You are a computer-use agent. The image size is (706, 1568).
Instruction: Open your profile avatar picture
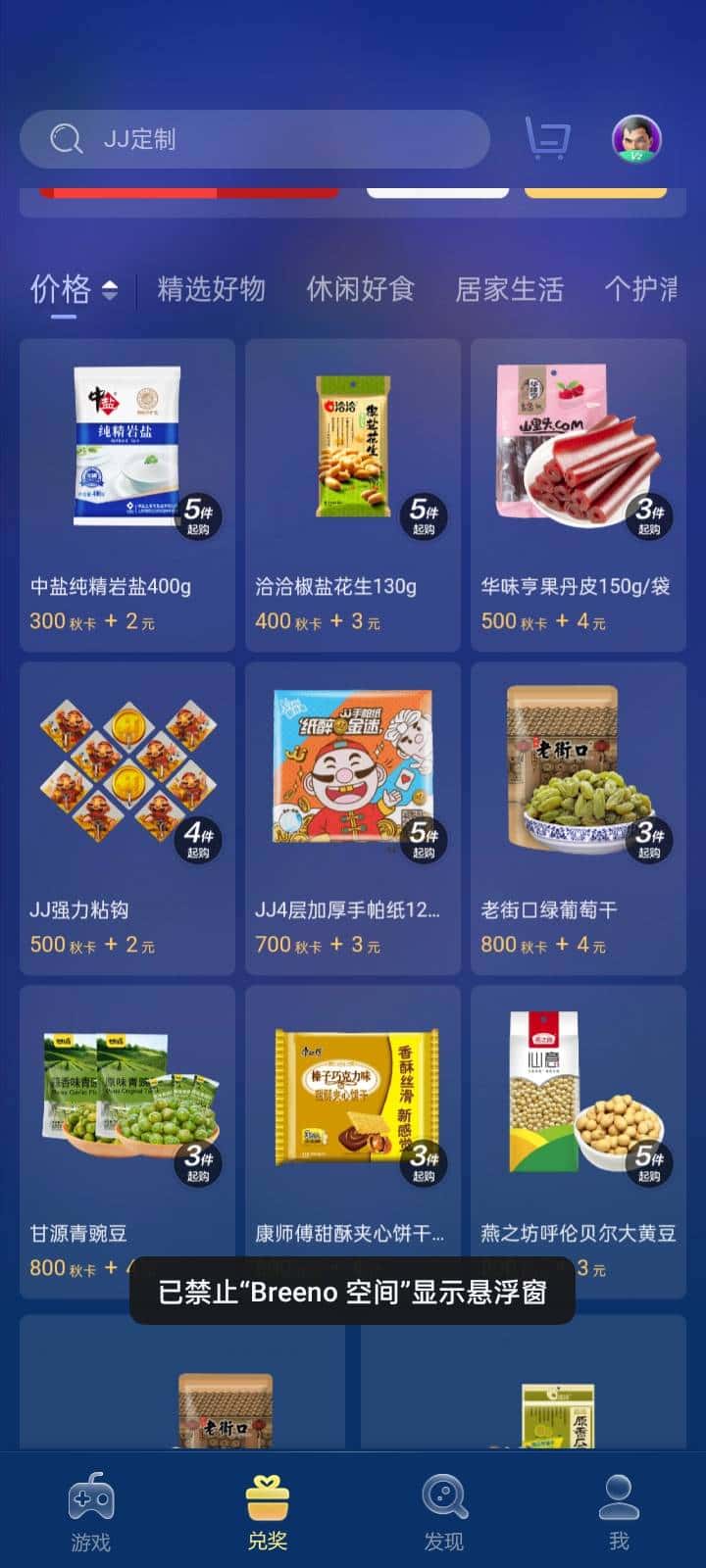pyautogui.click(x=636, y=140)
